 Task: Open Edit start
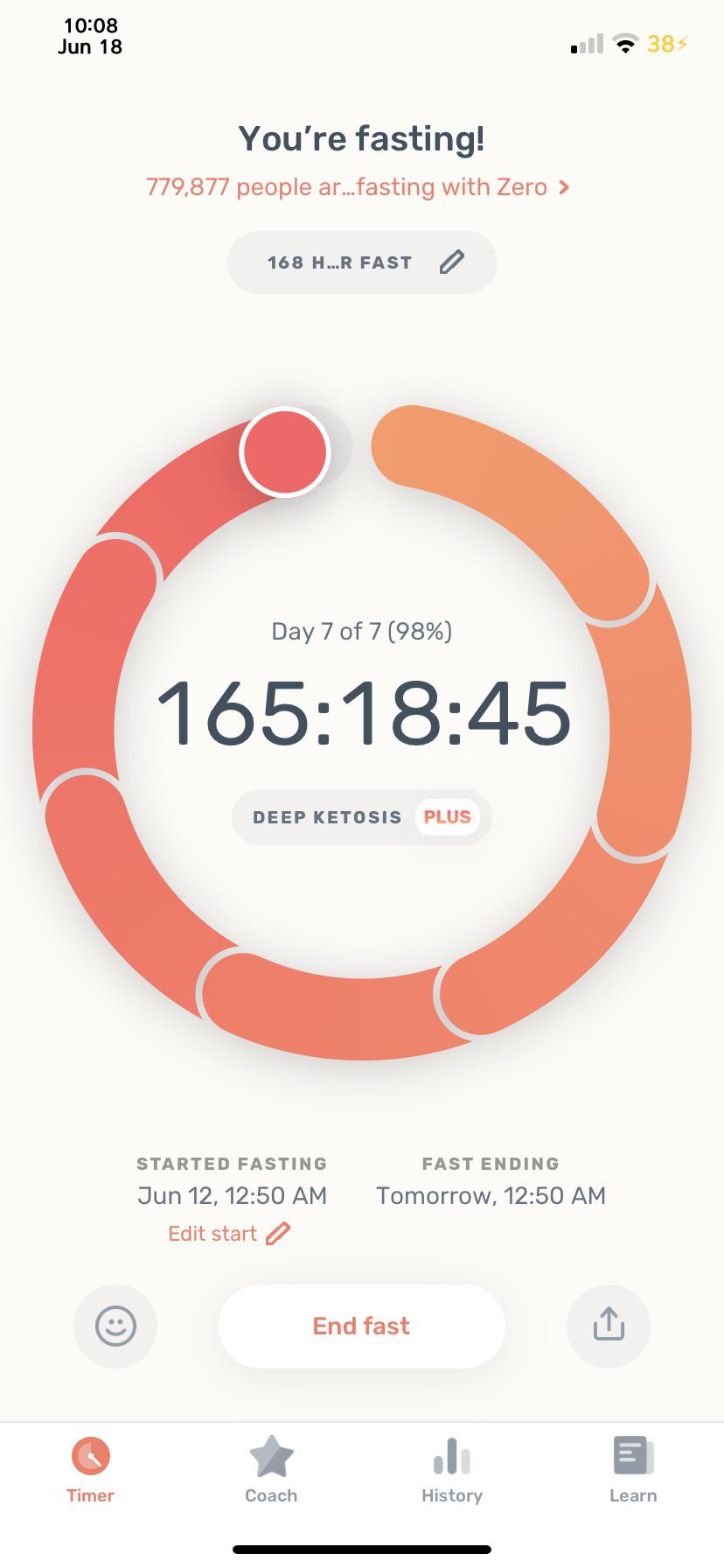212,1233
